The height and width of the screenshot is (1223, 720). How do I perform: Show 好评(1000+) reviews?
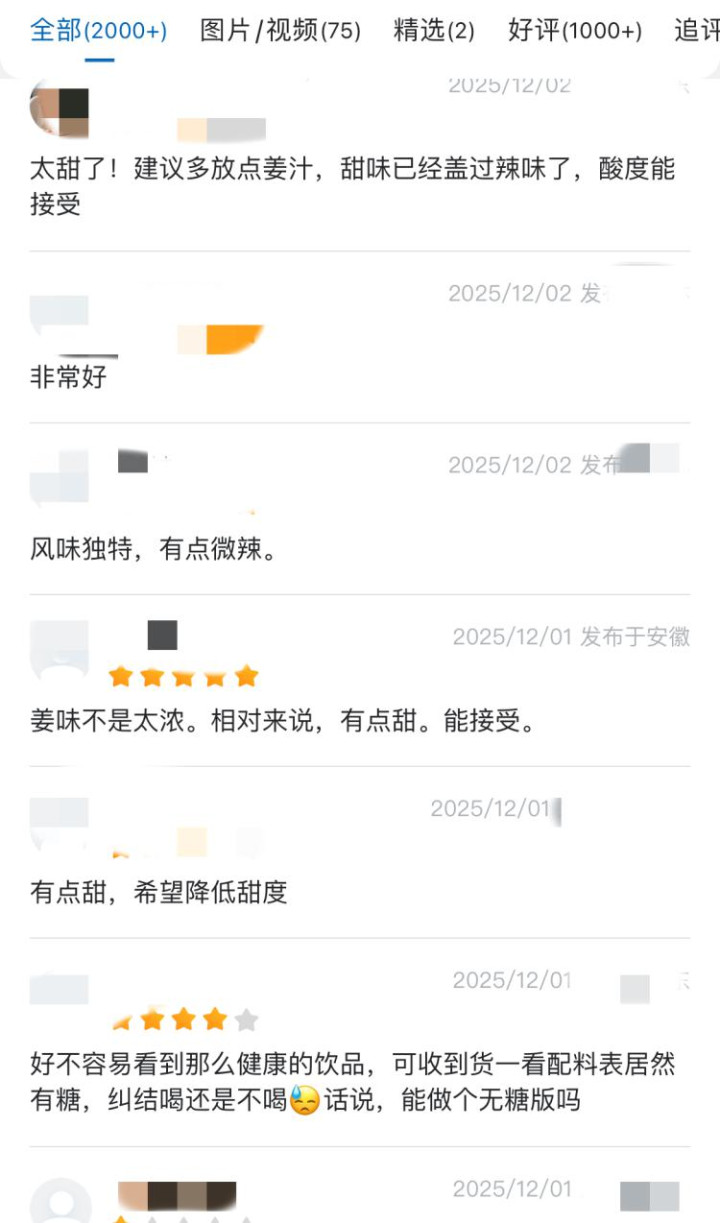click(575, 31)
